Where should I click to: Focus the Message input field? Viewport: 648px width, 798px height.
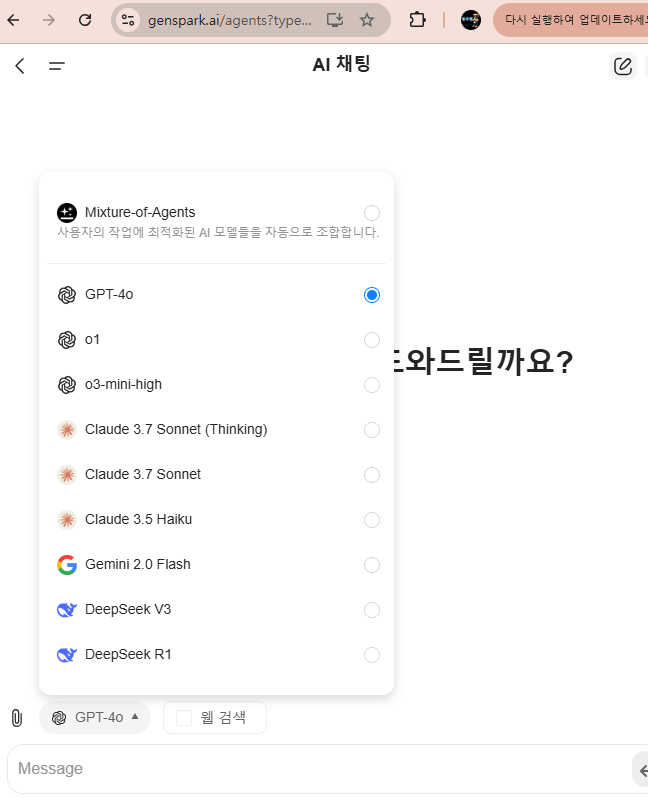pos(300,769)
